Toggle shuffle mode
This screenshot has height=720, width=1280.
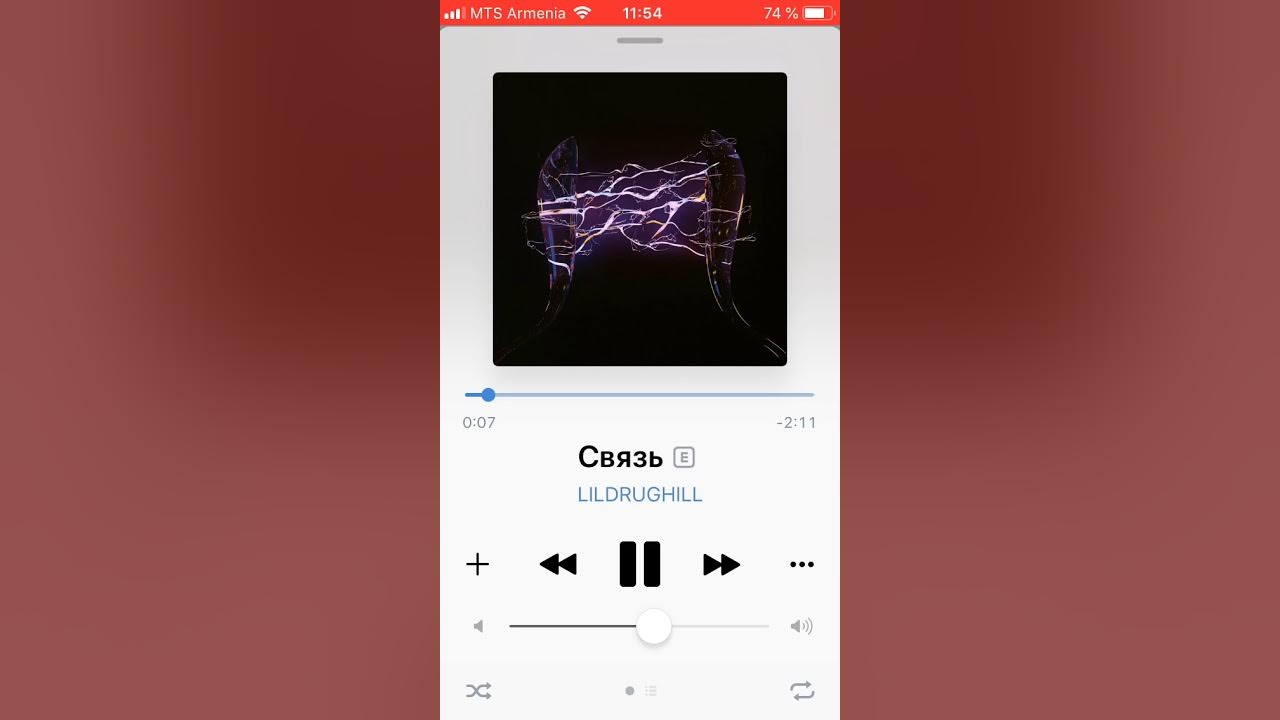pos(478,691)
